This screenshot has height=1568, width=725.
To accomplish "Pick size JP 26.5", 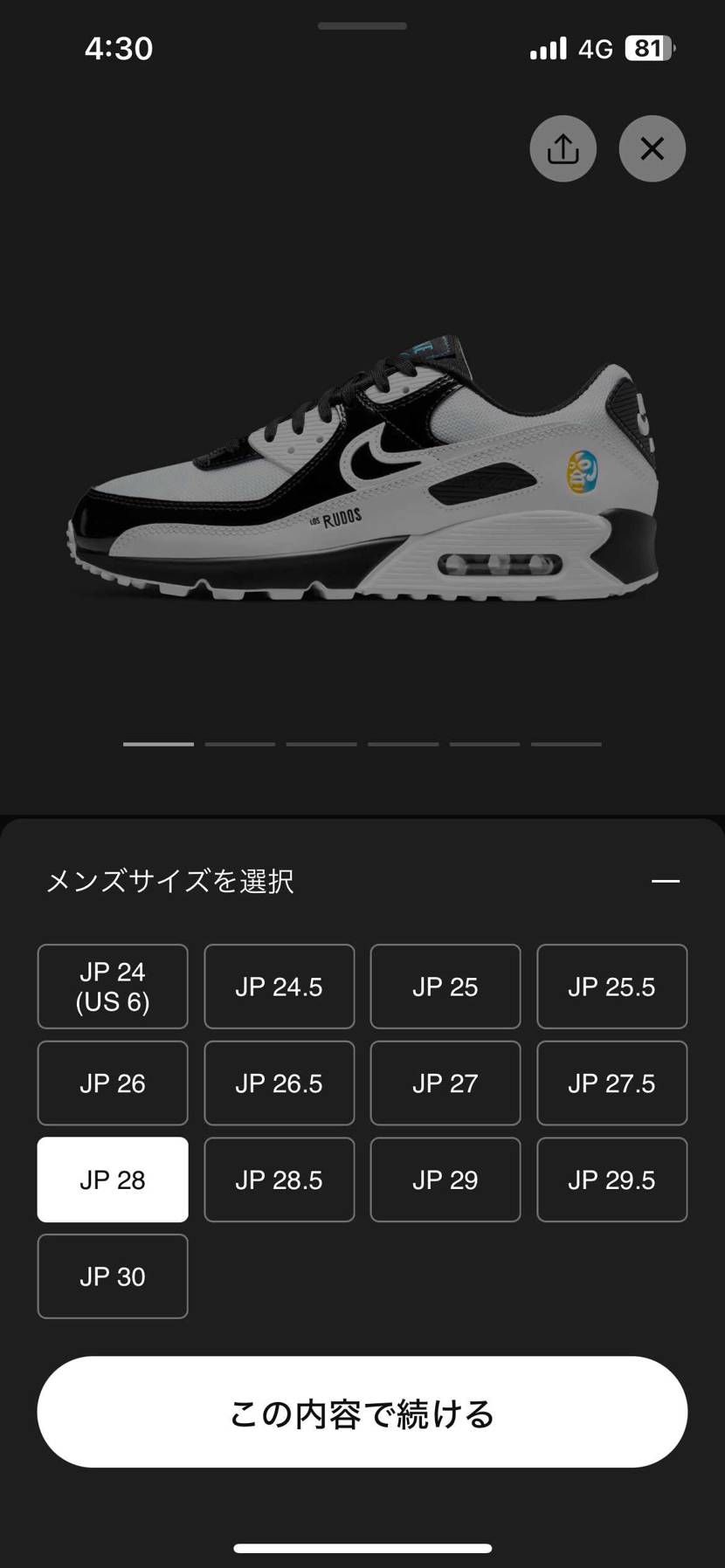I will point(279,1083).
